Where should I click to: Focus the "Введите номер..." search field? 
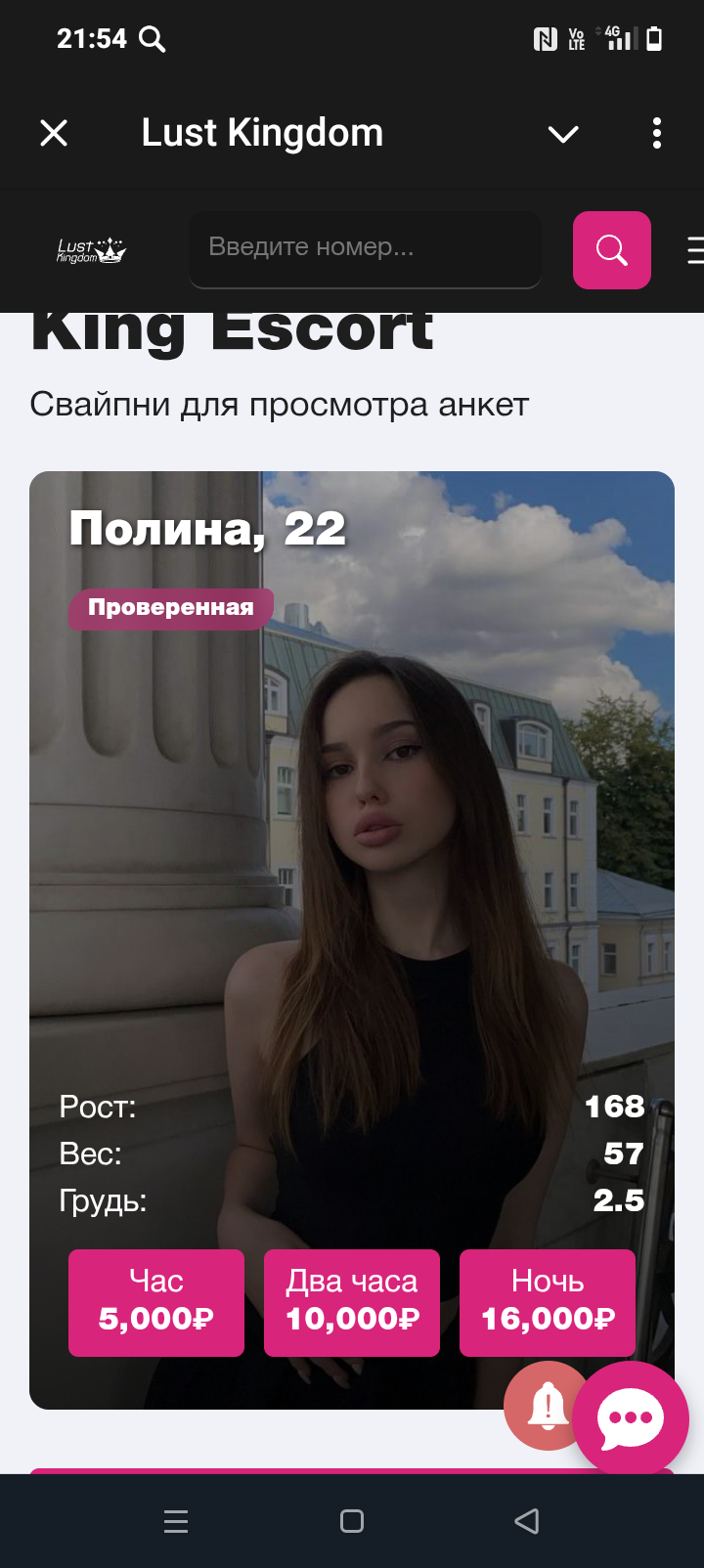pos(364,248)
